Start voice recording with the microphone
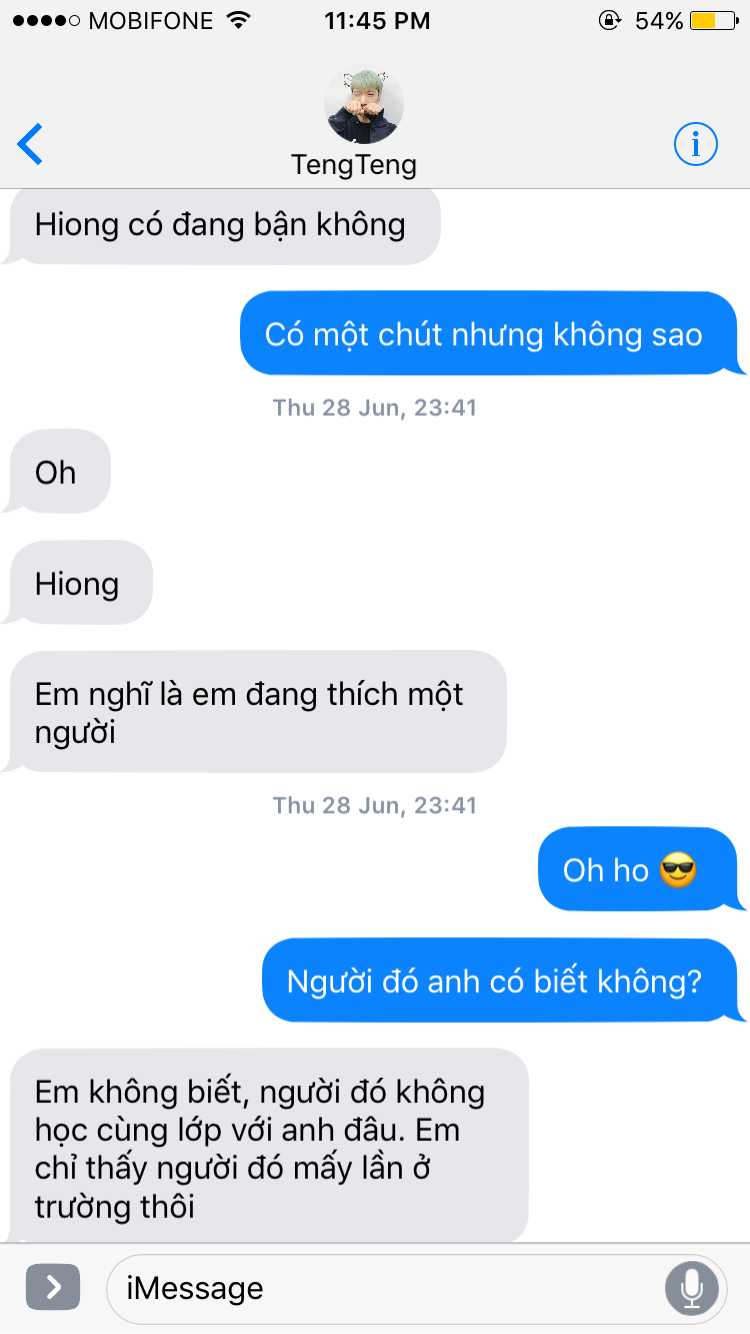Screen dimensions: 750x1334 pyautogui.click(x=691, y=1288)
